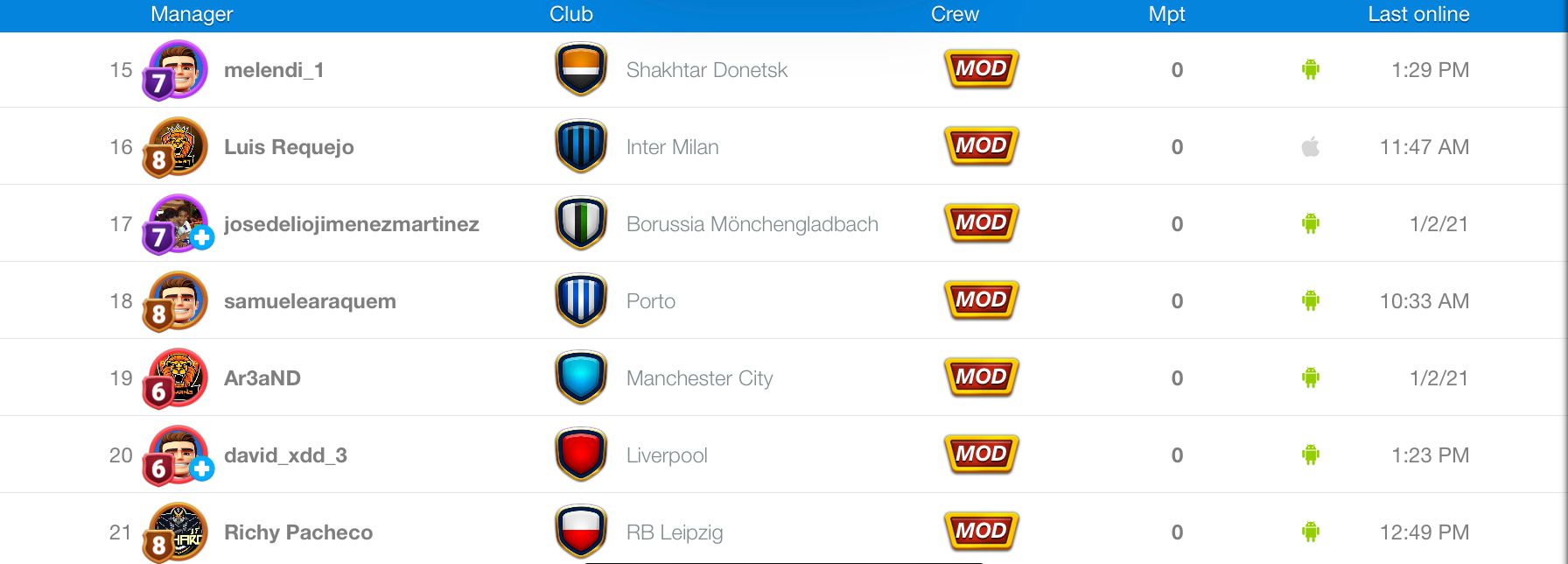Viewport: 1568px width, 564px height.
Task: Tap the MOD crew badge for Shakhtar Donetsk
Action: tap(981, 69)
